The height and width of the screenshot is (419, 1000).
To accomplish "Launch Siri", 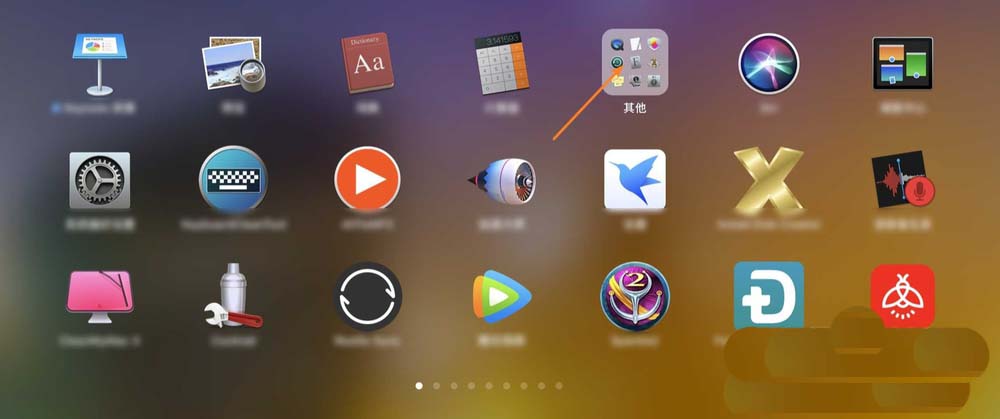I will [x=768, y=63].
